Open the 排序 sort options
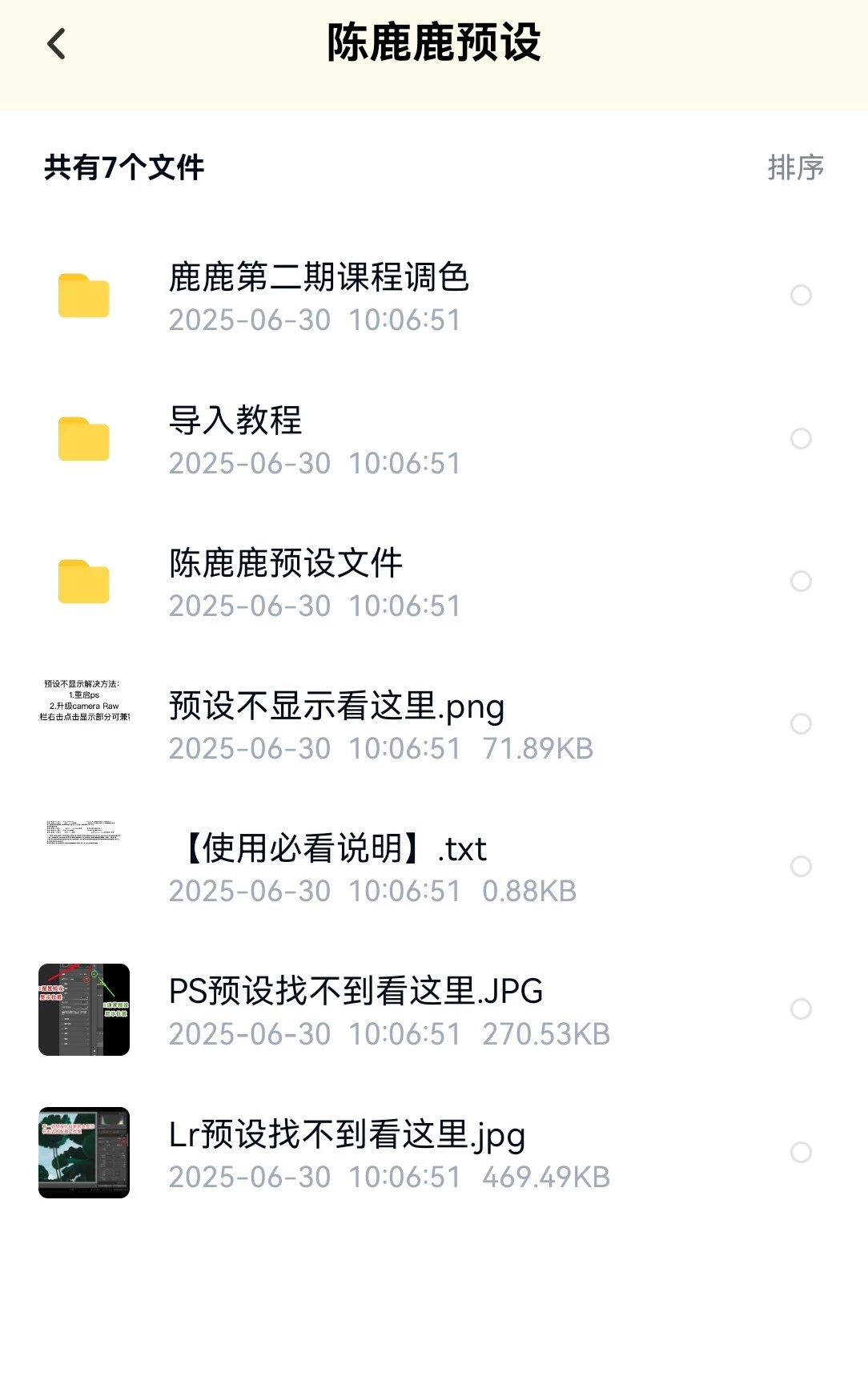This screenshot has width=868, height=1381. [795, 167]
